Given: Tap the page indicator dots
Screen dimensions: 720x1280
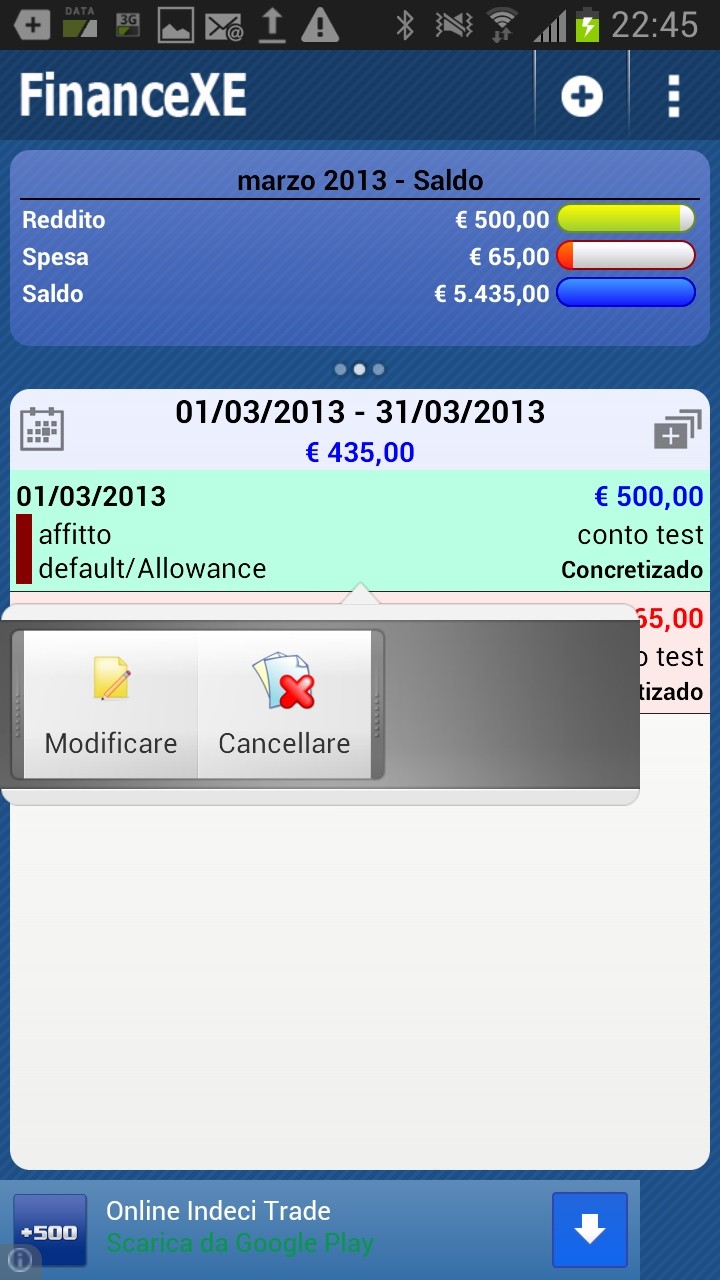Looking at the screenshot, I should click(x=359, y=369).
